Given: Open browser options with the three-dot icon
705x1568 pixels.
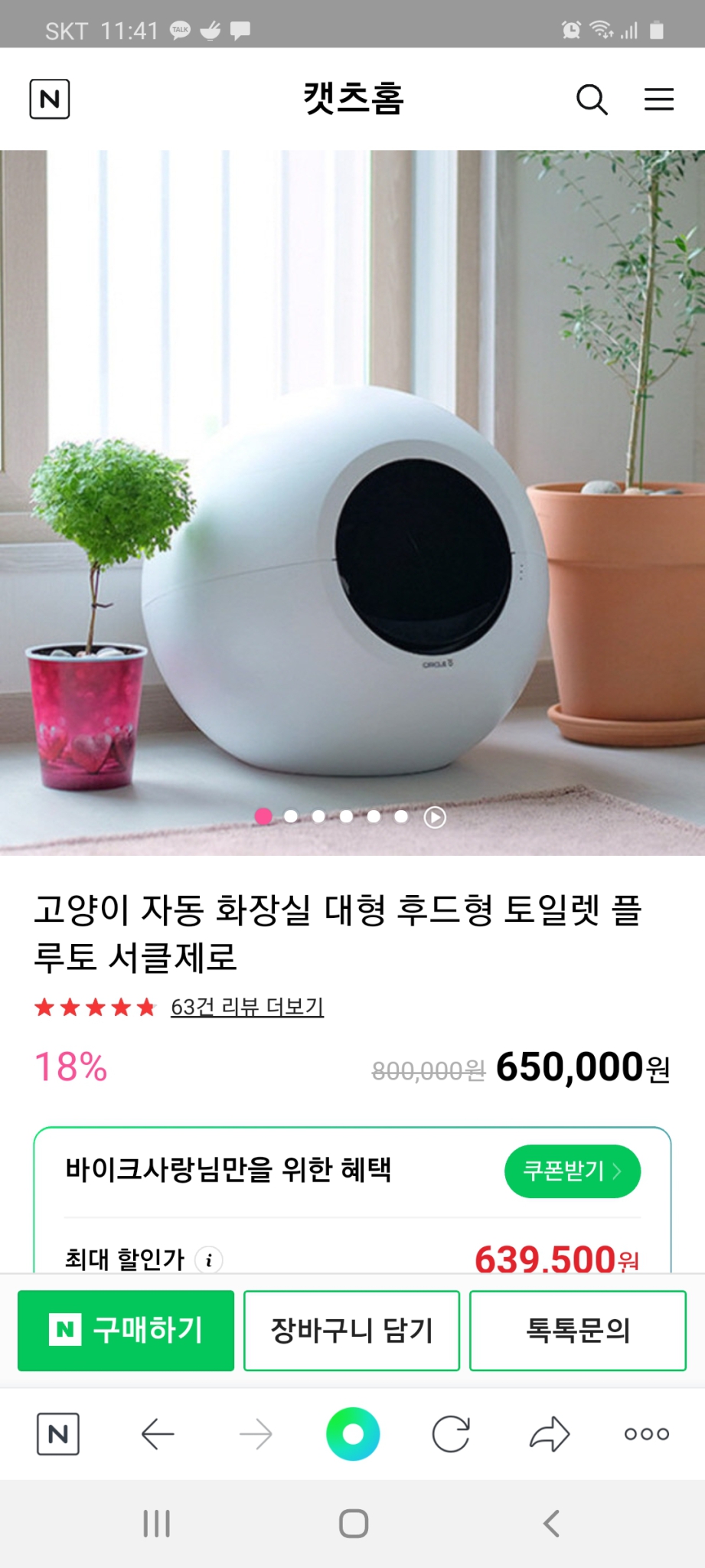Looking at the screenshot, I should (645, 1435).
